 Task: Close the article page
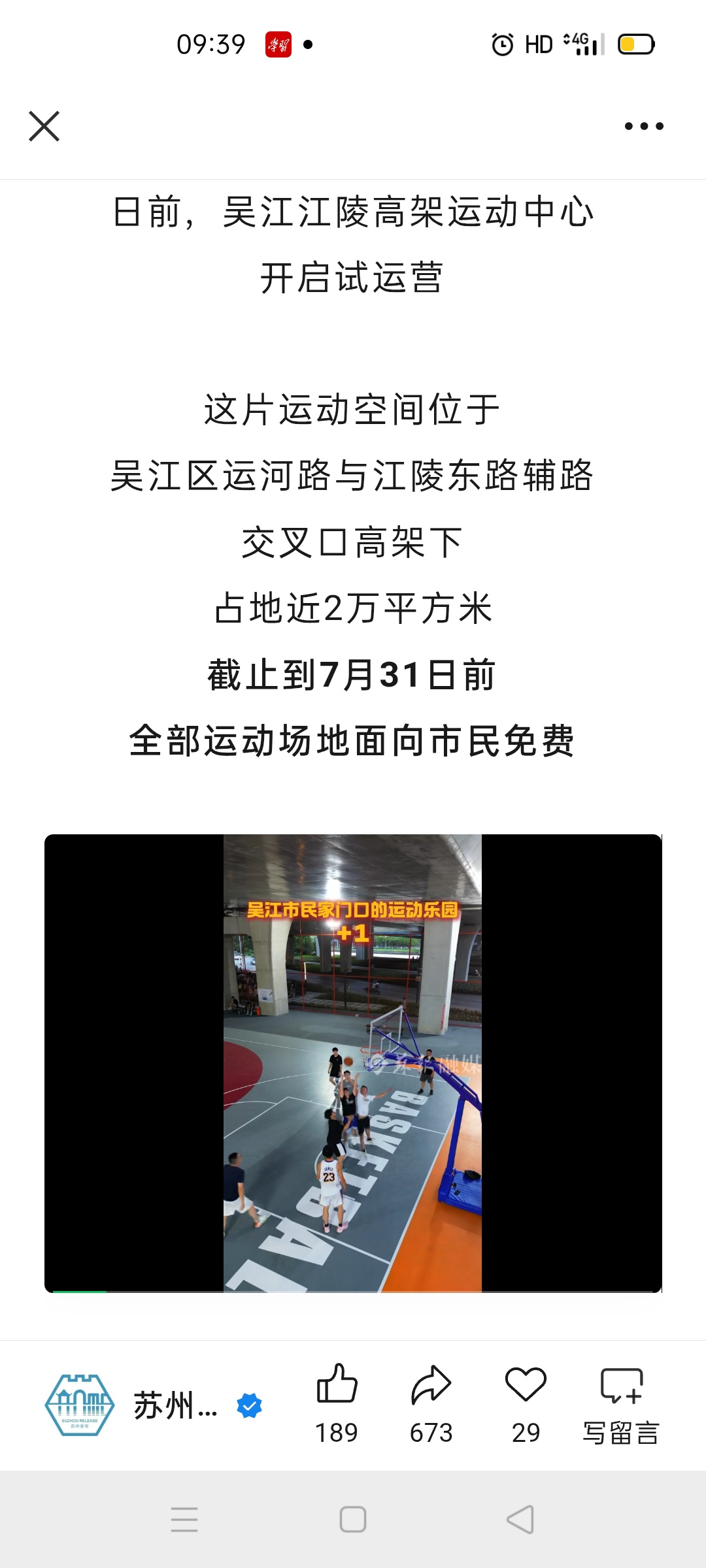click(44, 126)
